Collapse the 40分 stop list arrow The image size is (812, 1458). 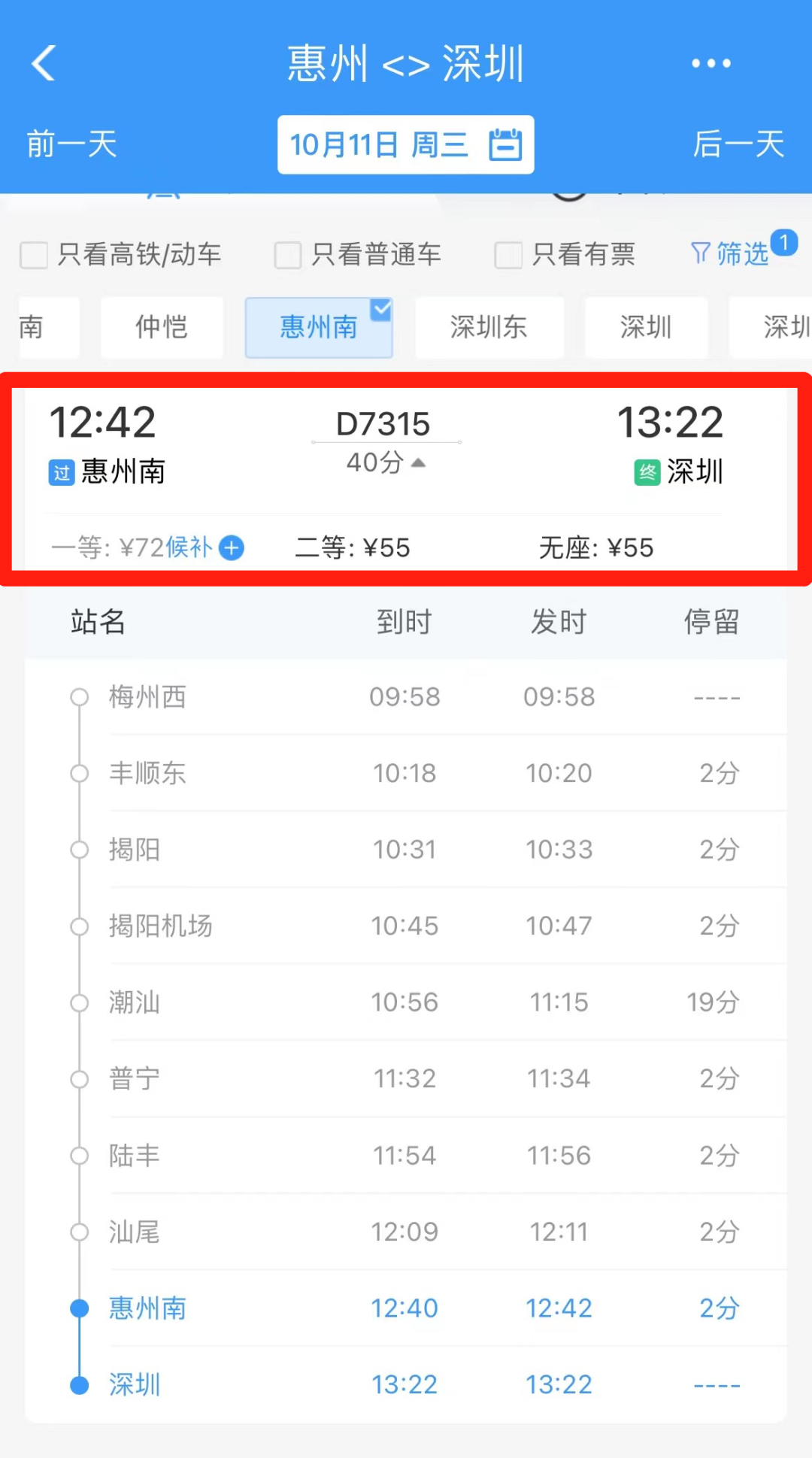click(x=419, y=462)
